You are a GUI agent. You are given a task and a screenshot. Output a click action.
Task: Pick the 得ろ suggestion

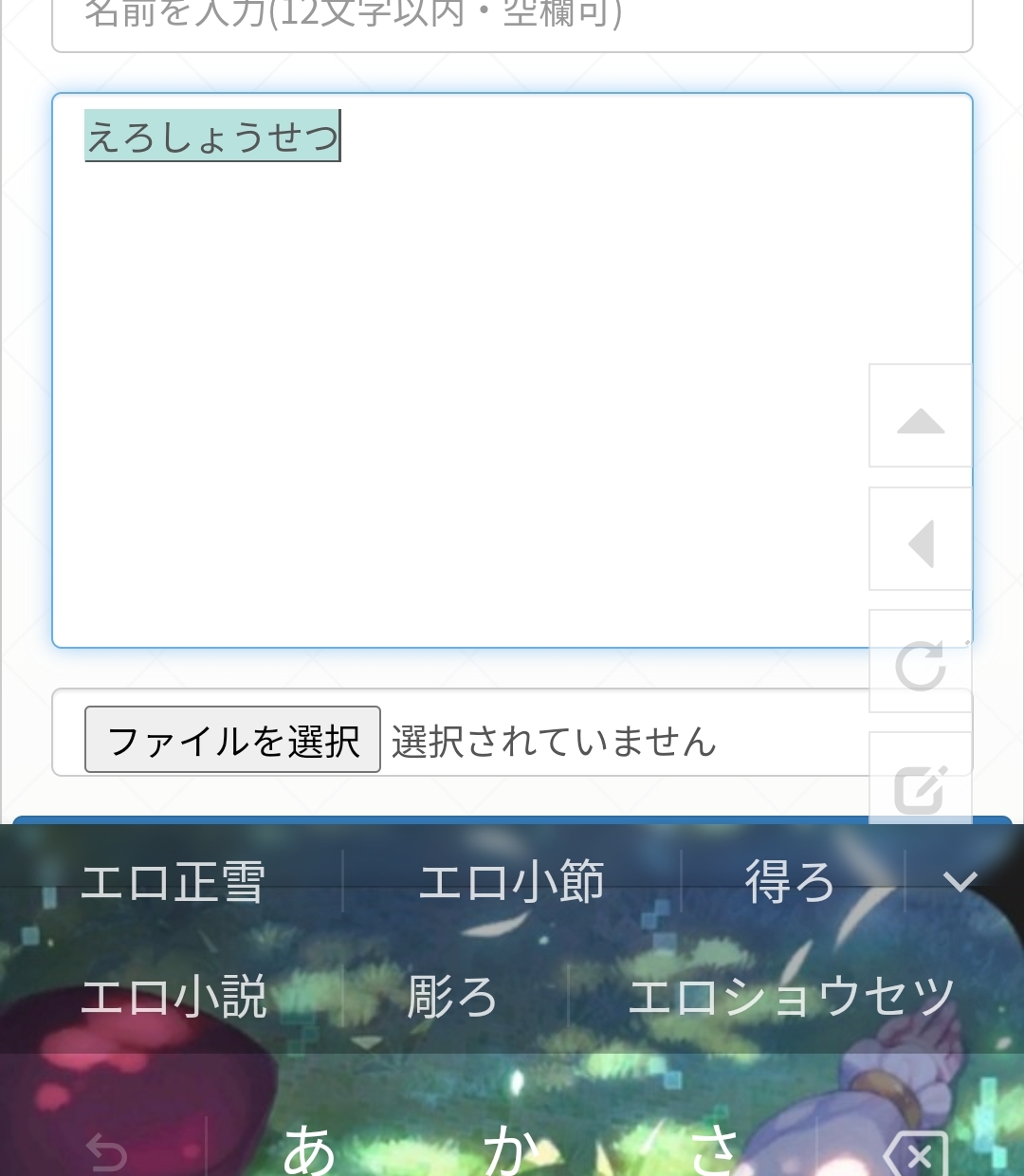pos(790,882)
